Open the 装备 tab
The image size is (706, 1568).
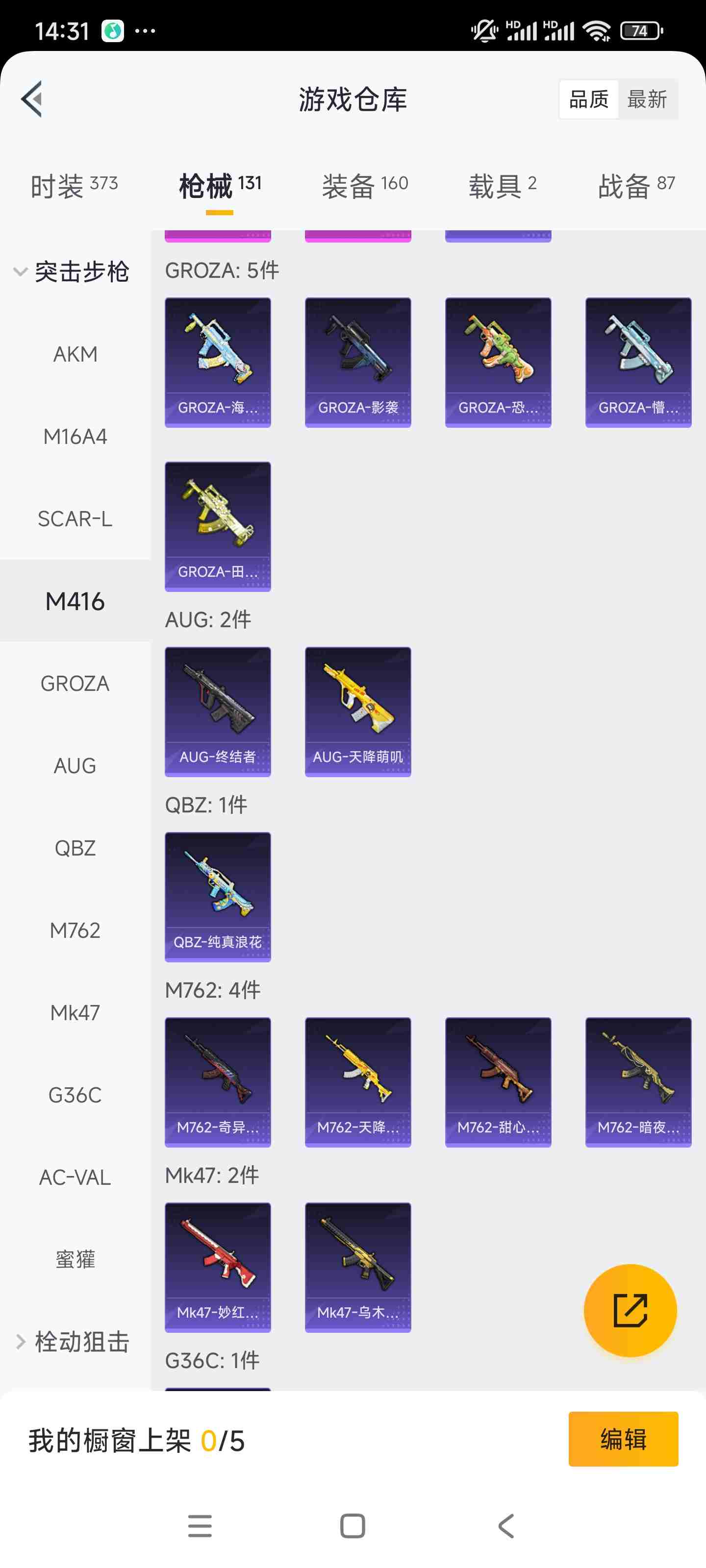[364, 186]
